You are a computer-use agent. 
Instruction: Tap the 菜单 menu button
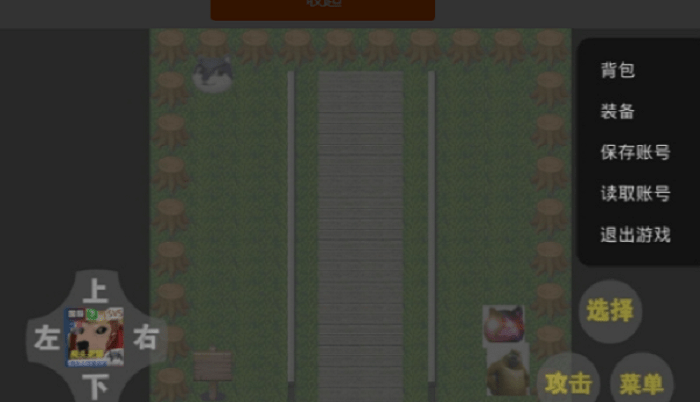[x=641, y=383]
